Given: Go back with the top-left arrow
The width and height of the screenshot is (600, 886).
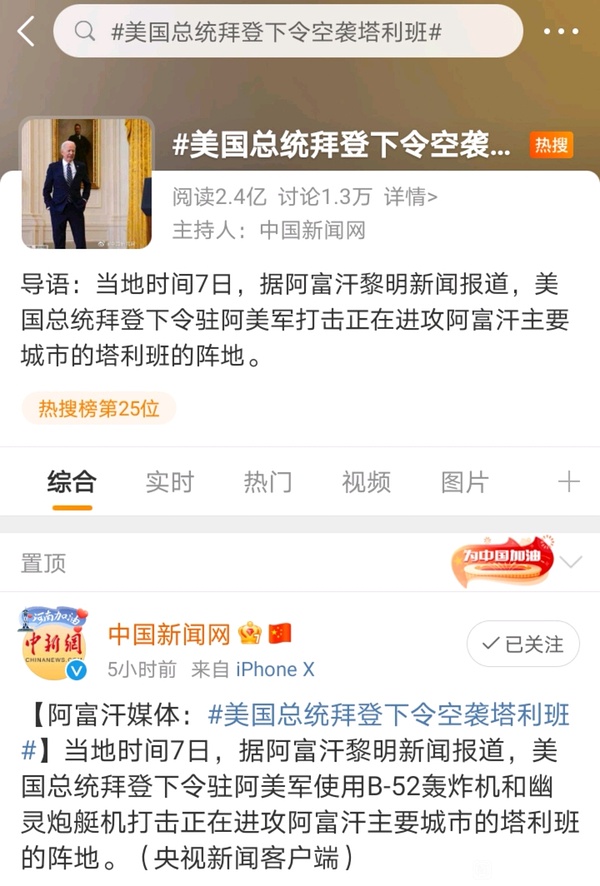Looking at the screenshot, I should click(26, 32).
